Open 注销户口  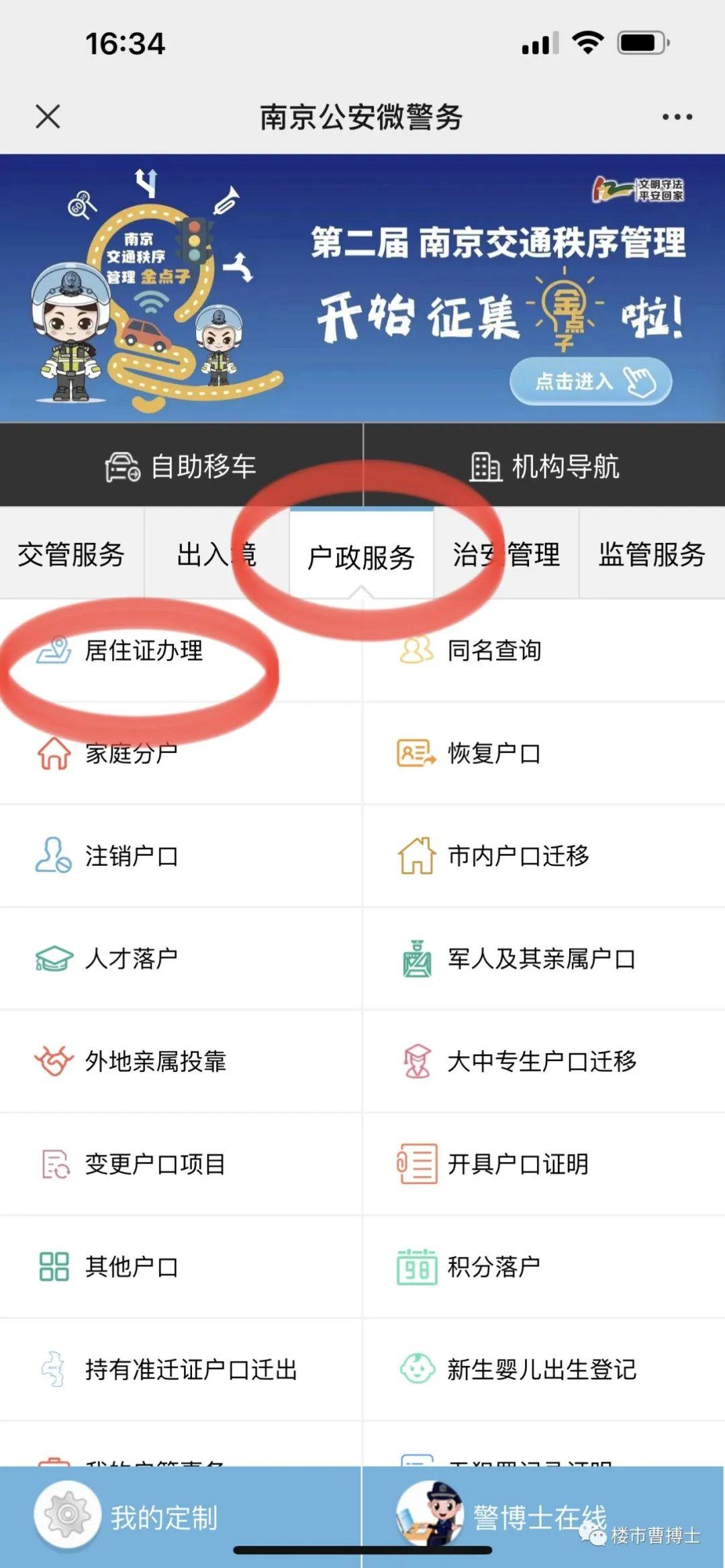click(x=181, y=856)
